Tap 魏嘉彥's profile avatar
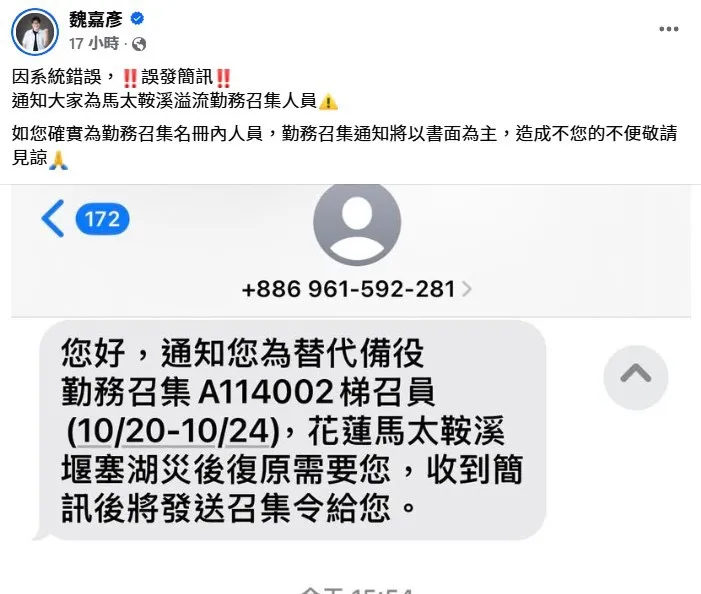The width and height of the screenshot is (701, 594). [x=35, y=32]
